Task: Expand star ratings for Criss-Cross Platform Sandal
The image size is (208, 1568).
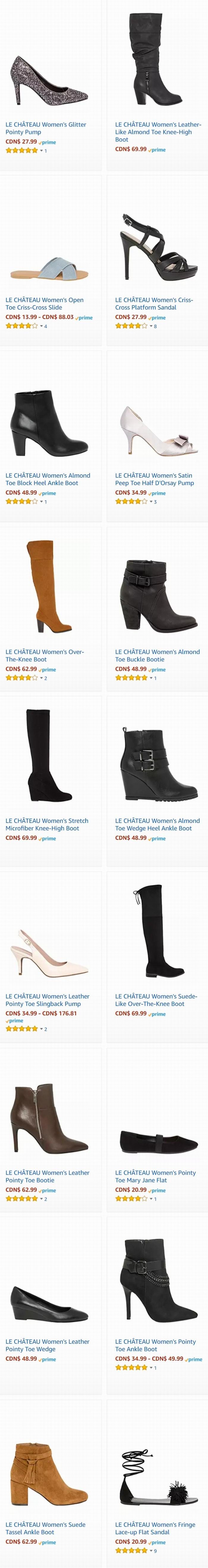Action: coord(151,326)
